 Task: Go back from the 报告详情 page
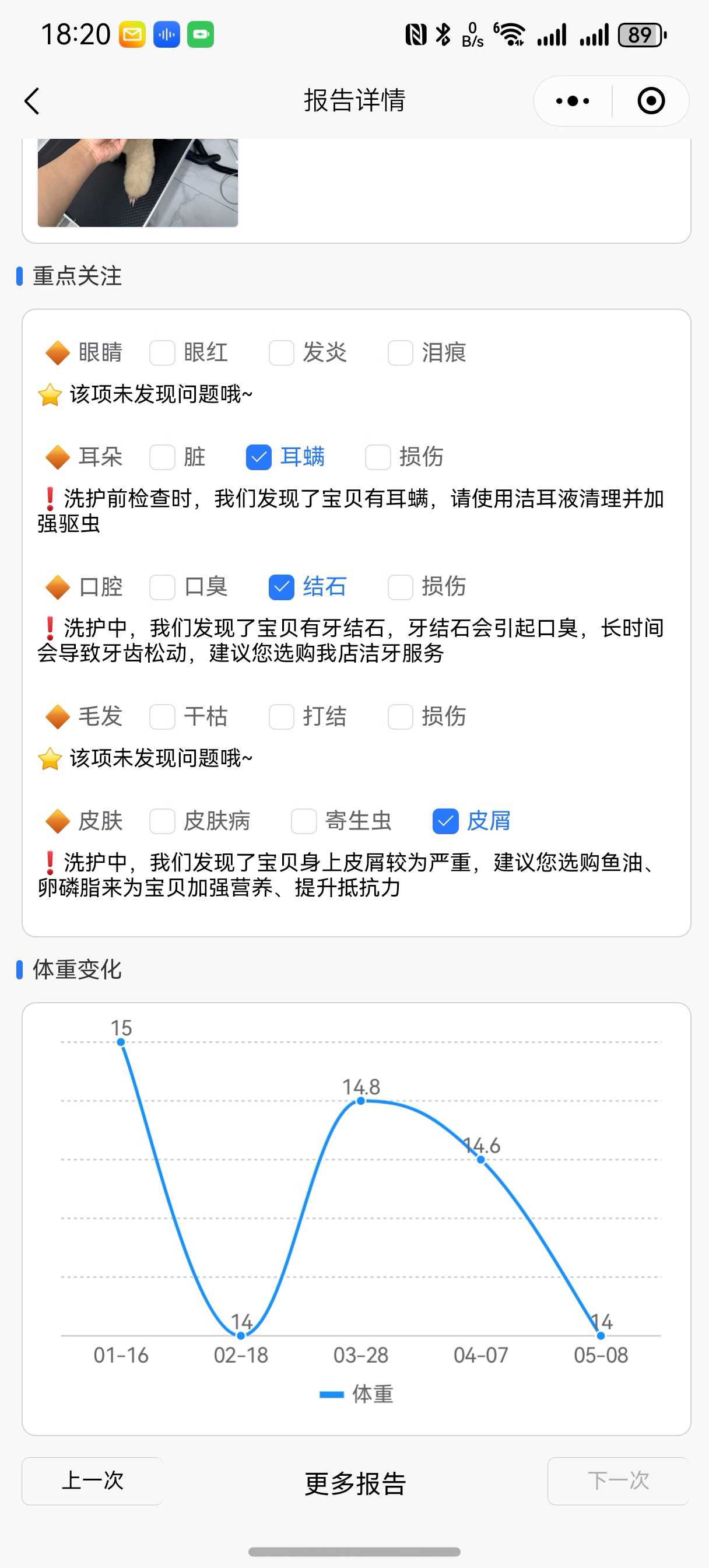[x=32, y=101]
